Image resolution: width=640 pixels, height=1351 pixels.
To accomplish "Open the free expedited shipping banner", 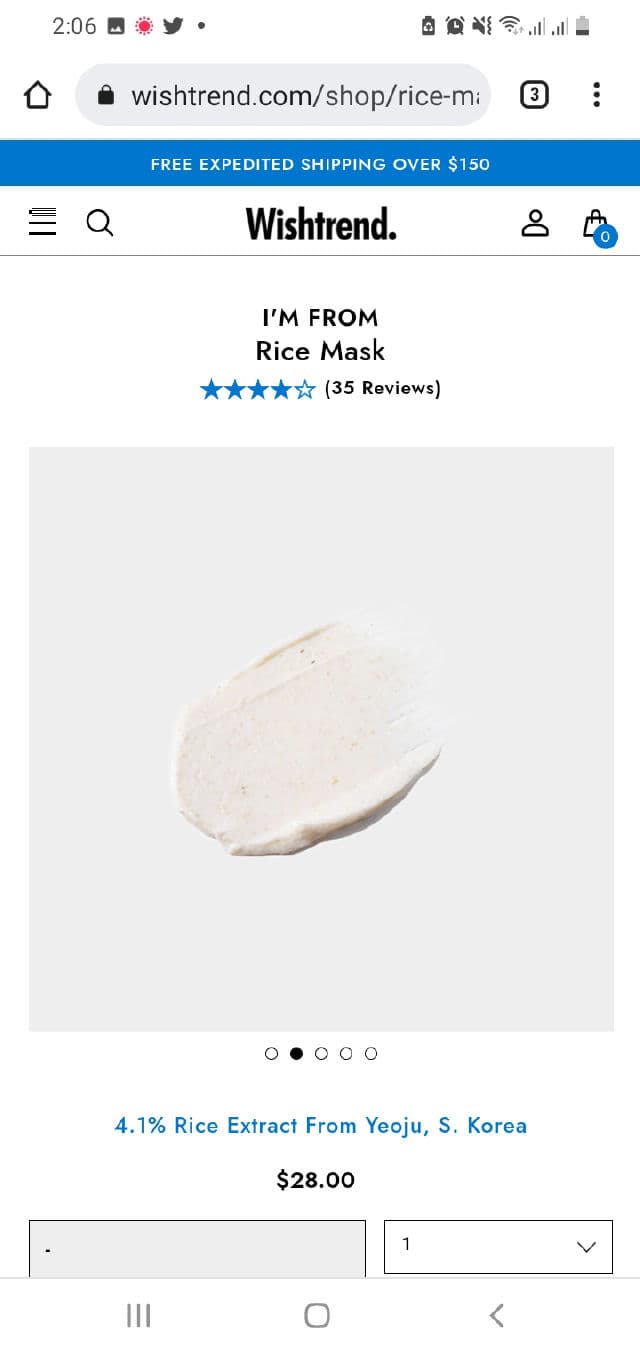I will click(x=320, y=164).
